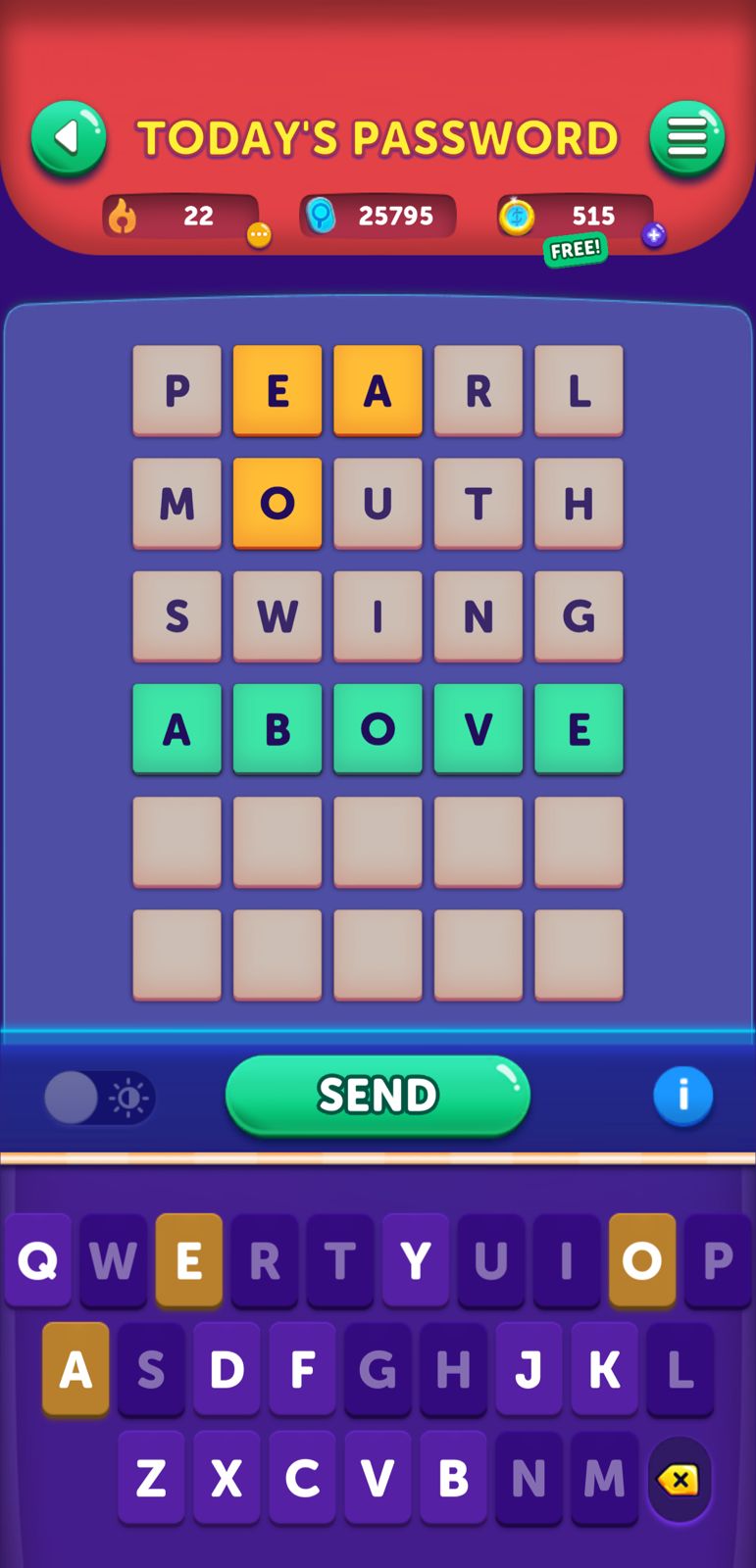The image size is (756, 1568).
Task: Delete a letter with backspace key
Action: click(679, 1479)
